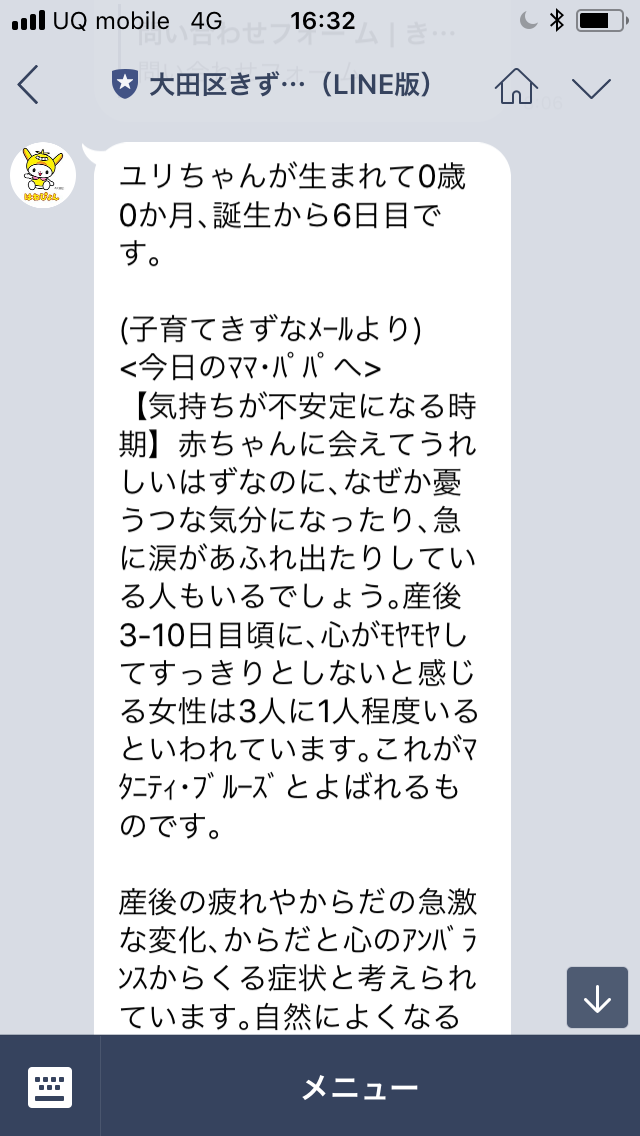
Task: Open the yellow mascot account avatar
Action: point(43,175)
